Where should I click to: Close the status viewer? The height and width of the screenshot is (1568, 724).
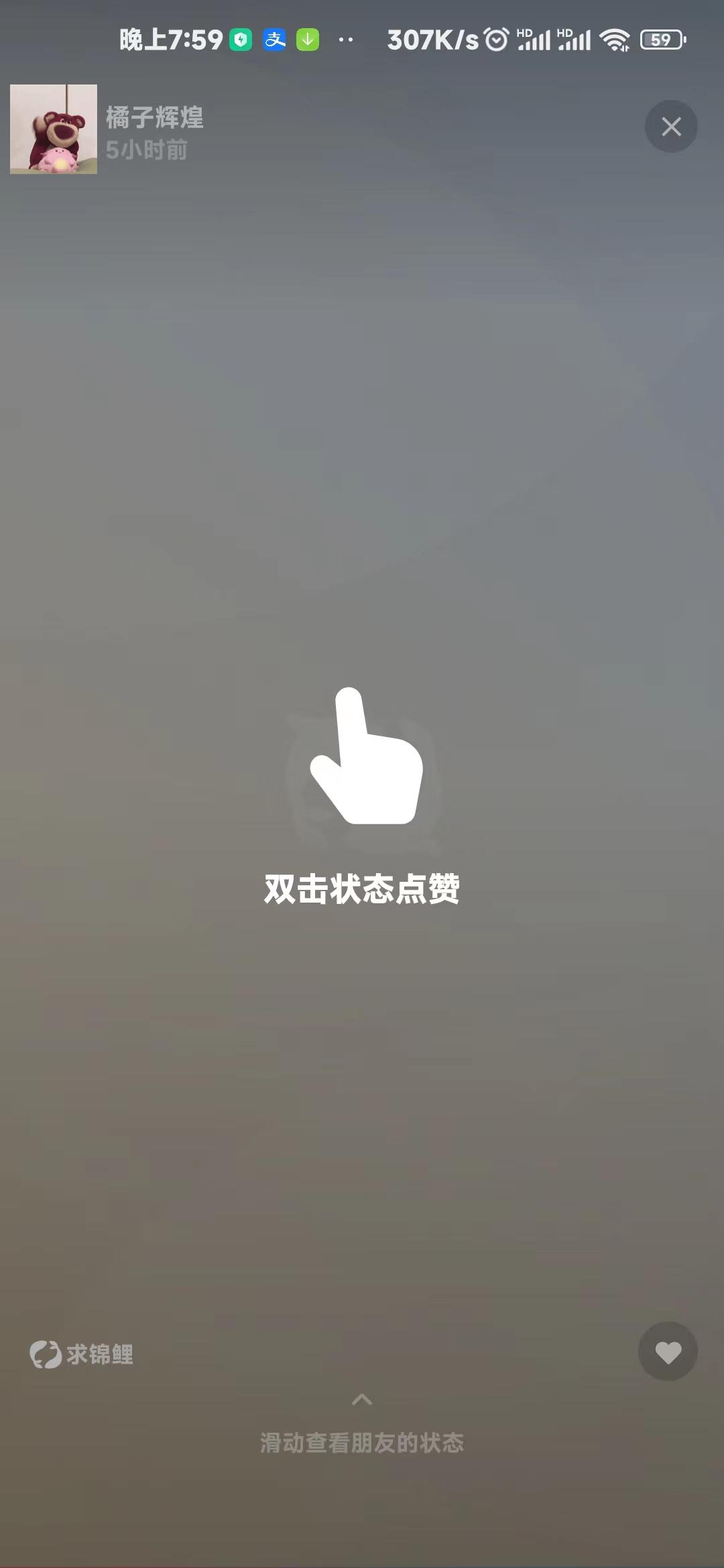[671, 127]
